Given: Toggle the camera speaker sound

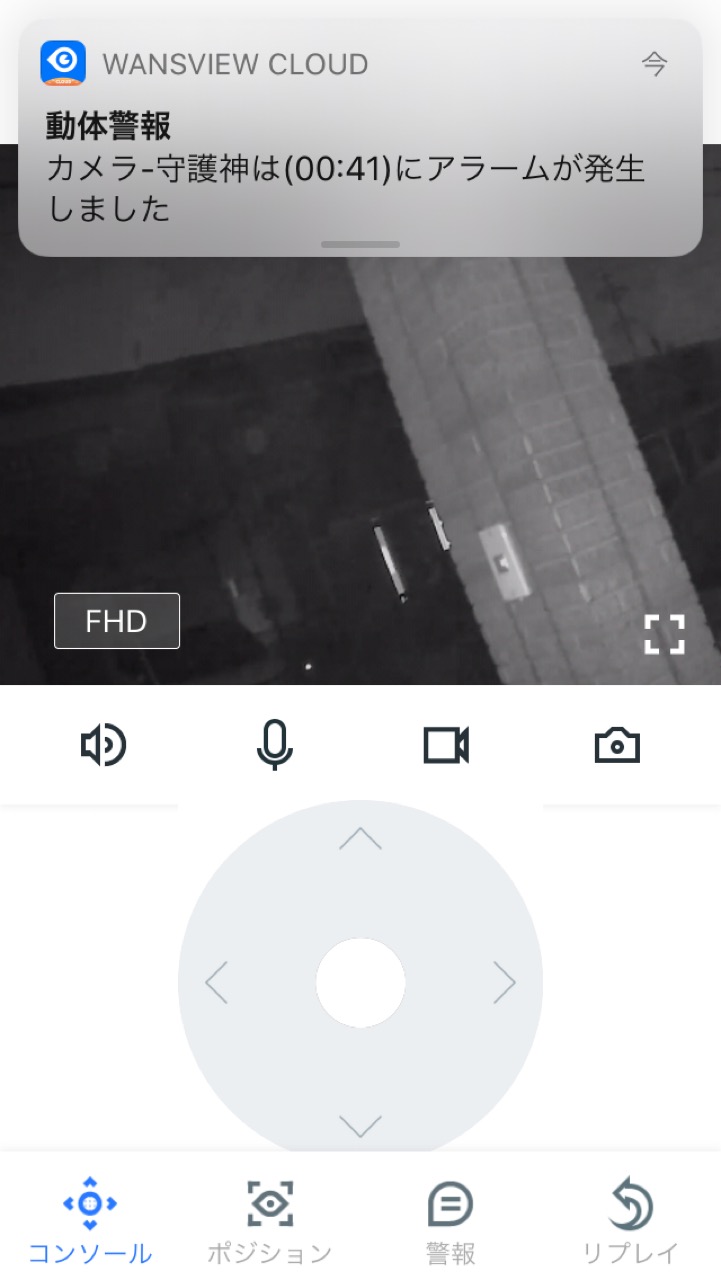Looking at the screenshot, I should click(x=103, y=745).
